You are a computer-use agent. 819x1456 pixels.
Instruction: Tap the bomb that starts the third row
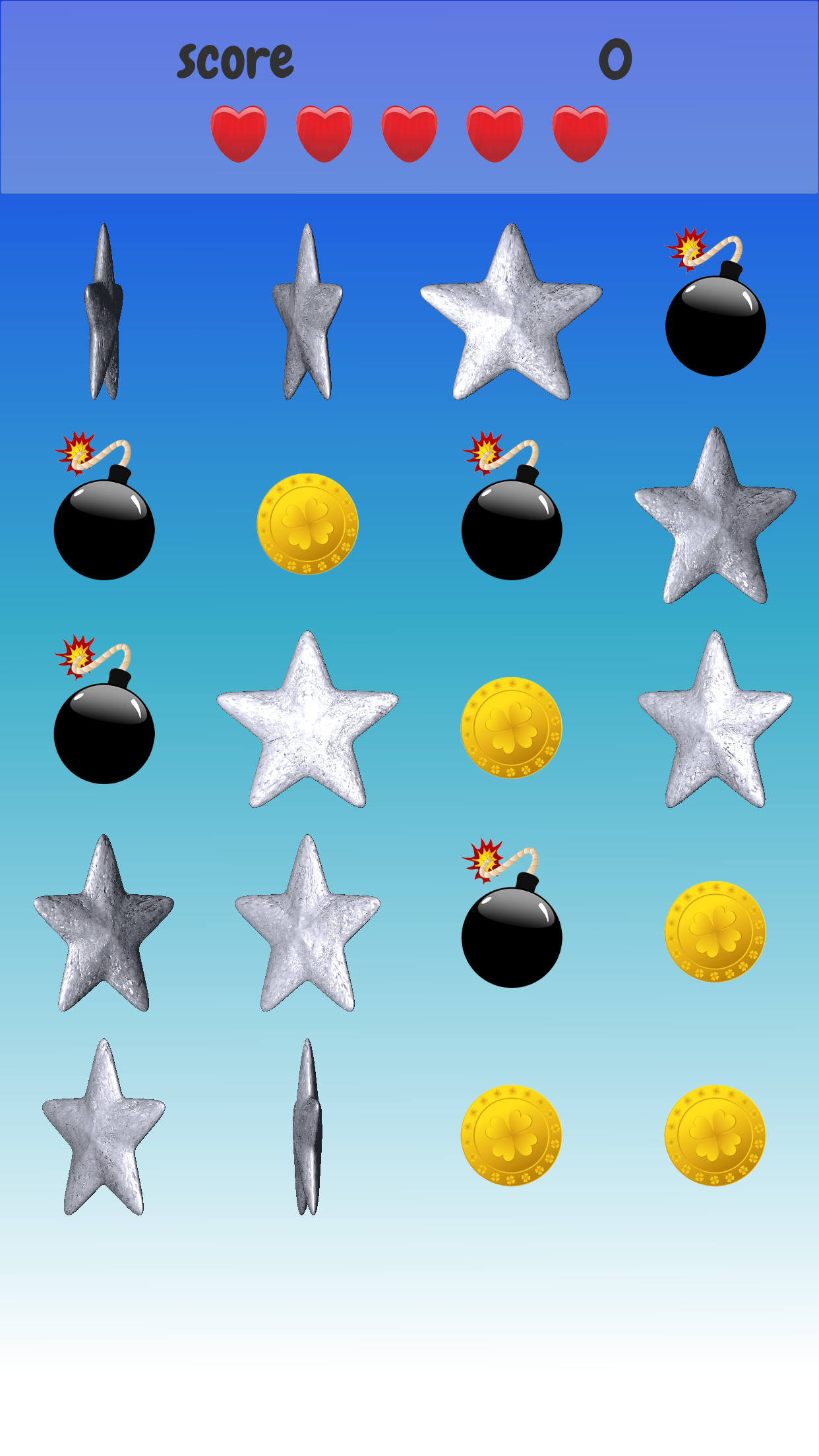104,710
